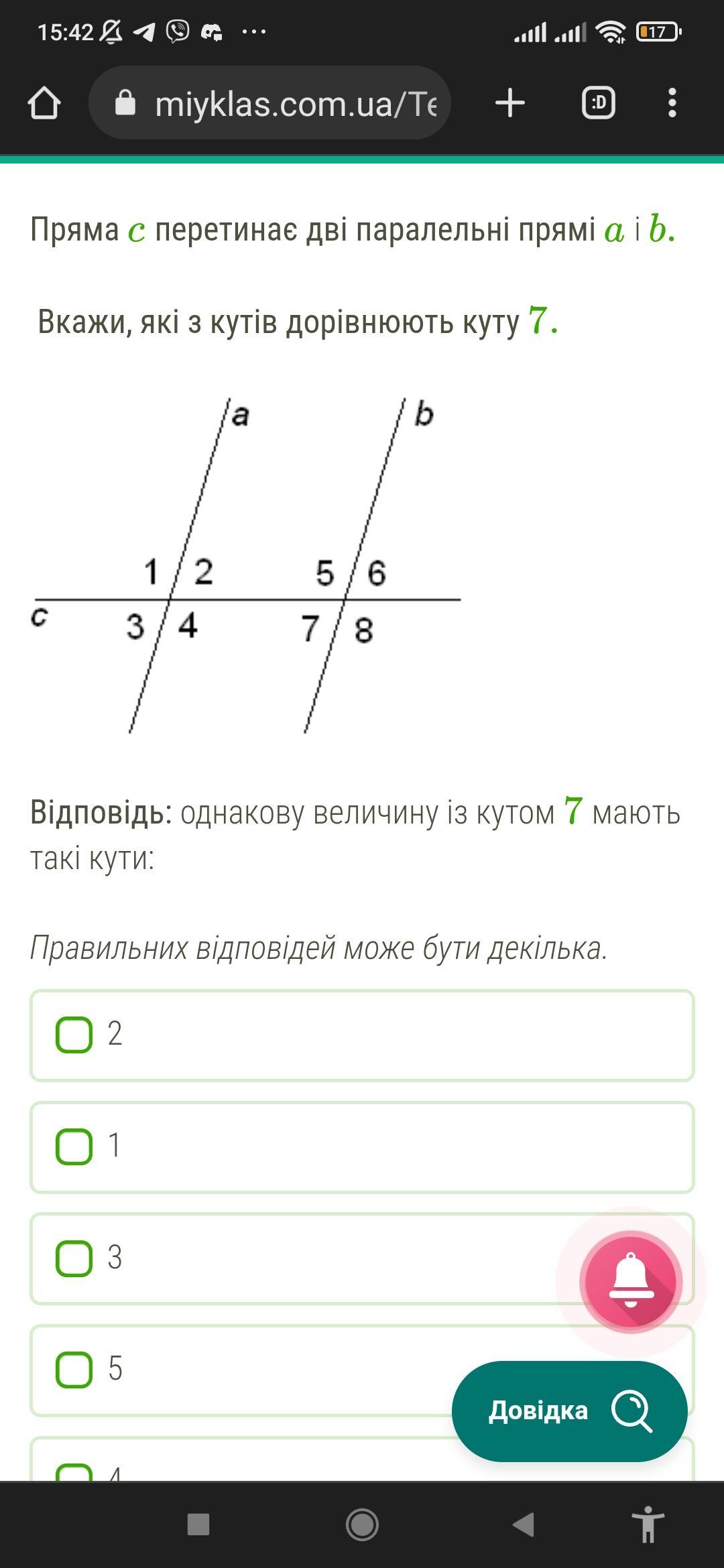Show the open tabs switcher
Image resolution: width=724 pixels, height=1568 pixels.
click(598, 103)
